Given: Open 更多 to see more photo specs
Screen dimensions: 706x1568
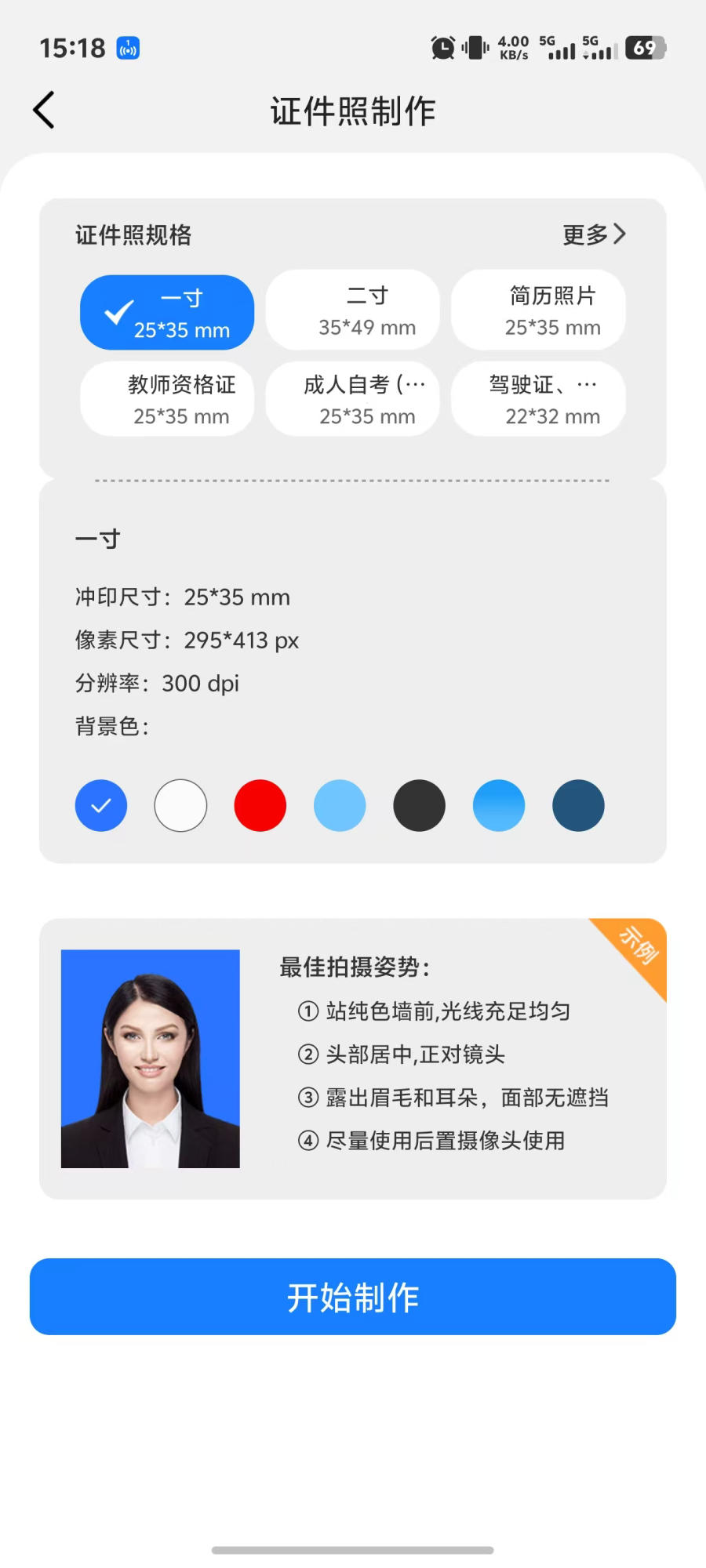Looking at the screenshot, I should pos(595,234).
